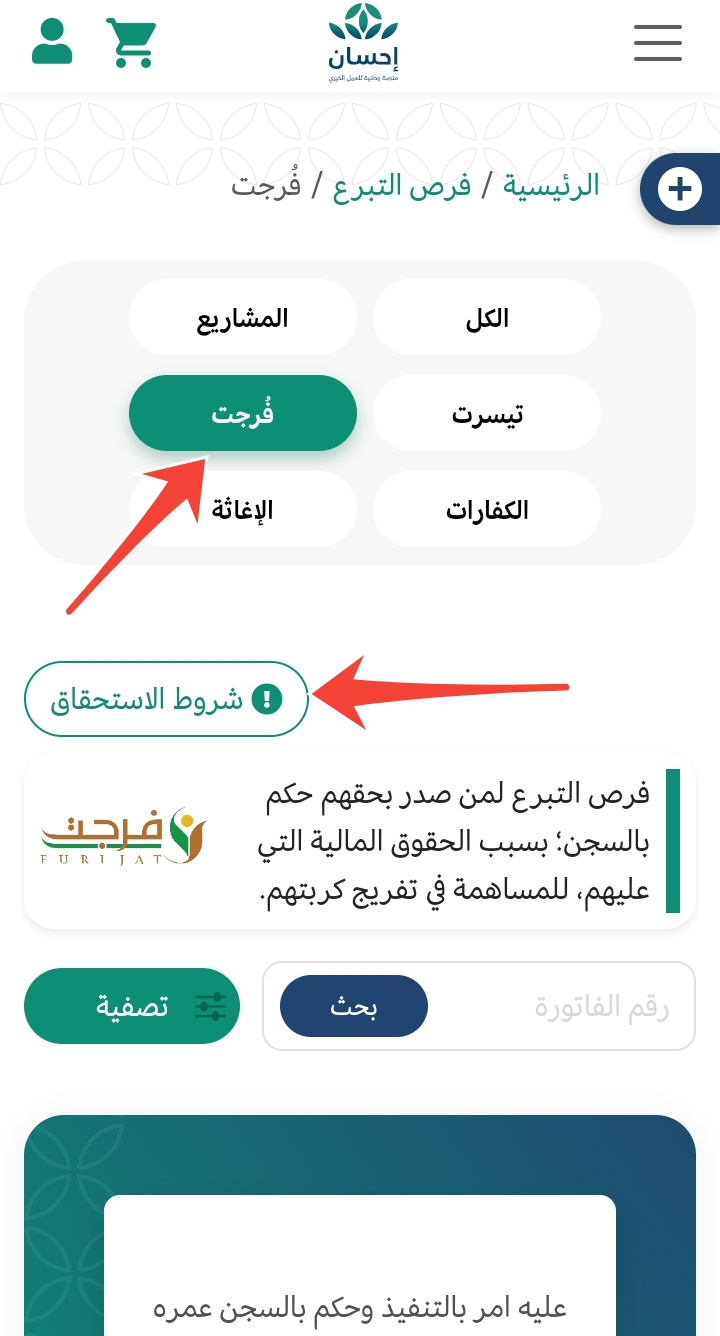Tap the floating plus button
720x1336 pixels.
[x=680, y=189]
